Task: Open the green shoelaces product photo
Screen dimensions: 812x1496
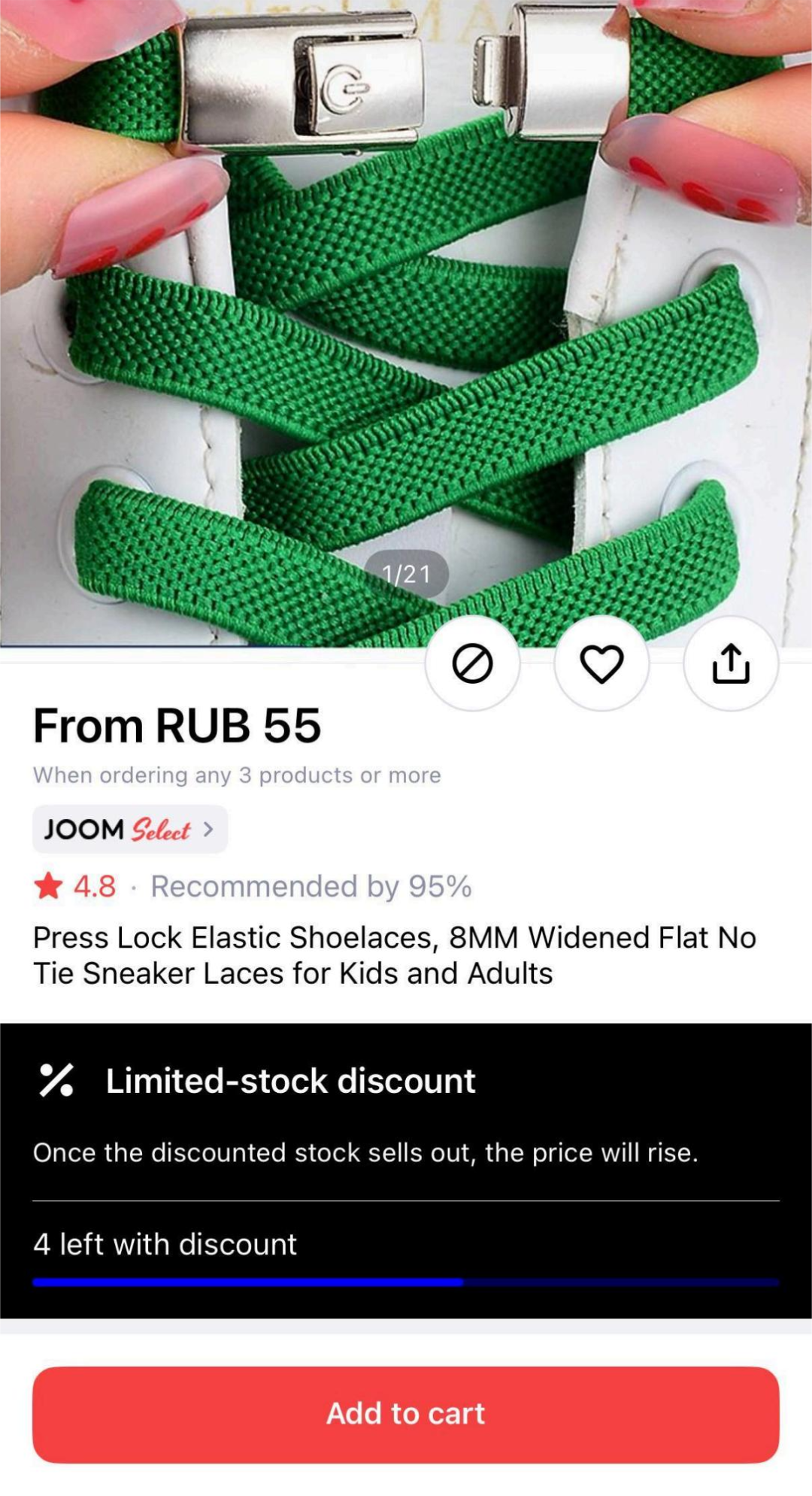Action: click(x=406, y=323)
